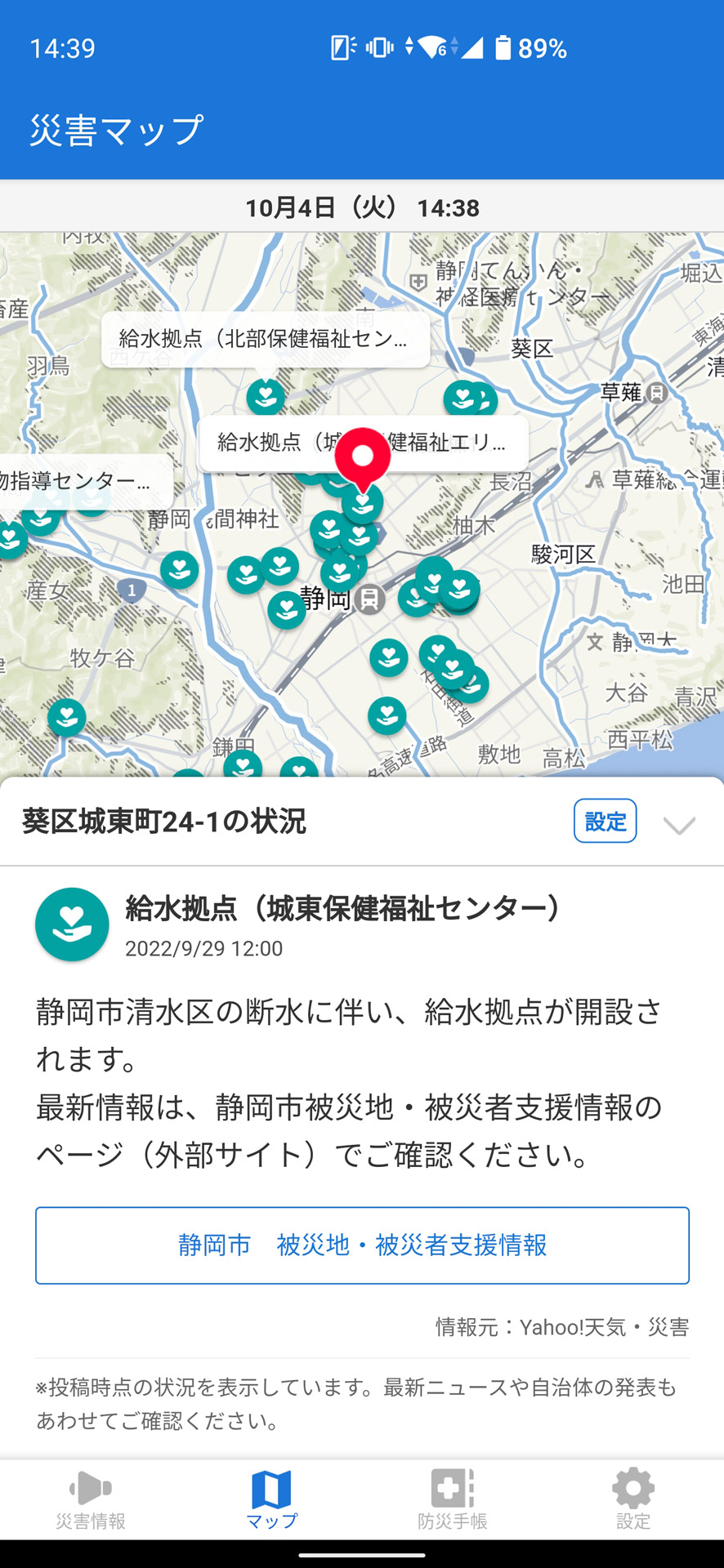Viewport: 724px width, 1568px height.
Task: Tap the 設定 gear icon in bottom navigation
Action: click(633, 1488)
